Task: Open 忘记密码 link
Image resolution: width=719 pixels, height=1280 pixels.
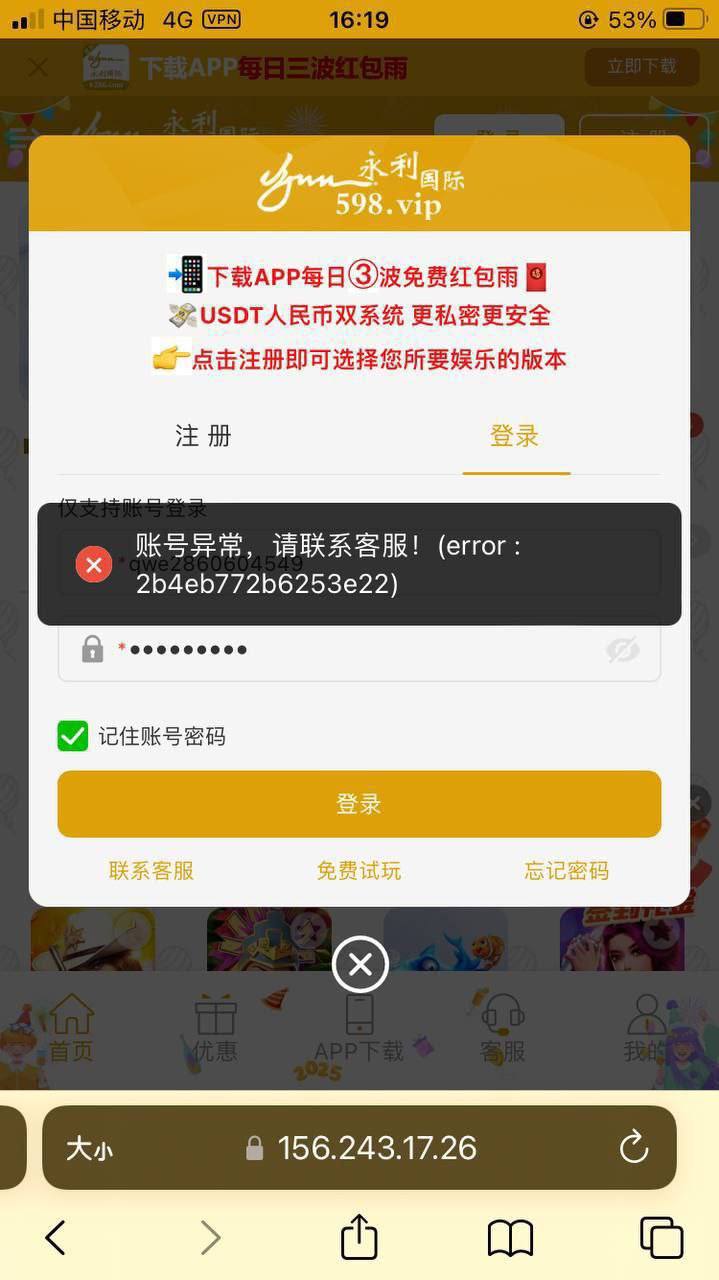Action: tap(566, 871)
